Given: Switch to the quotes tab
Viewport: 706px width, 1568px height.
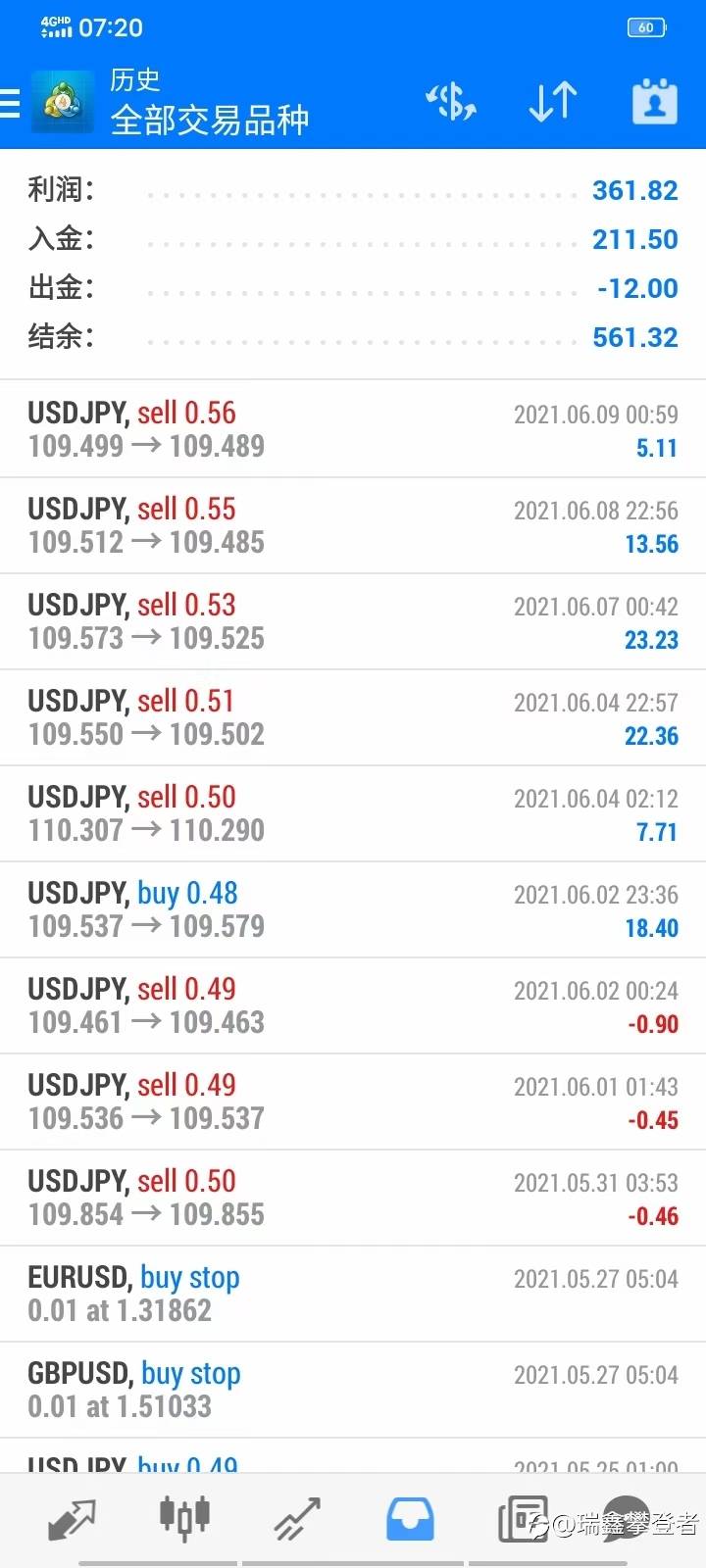Looking at the screenshot, I should click(72, 1518).
